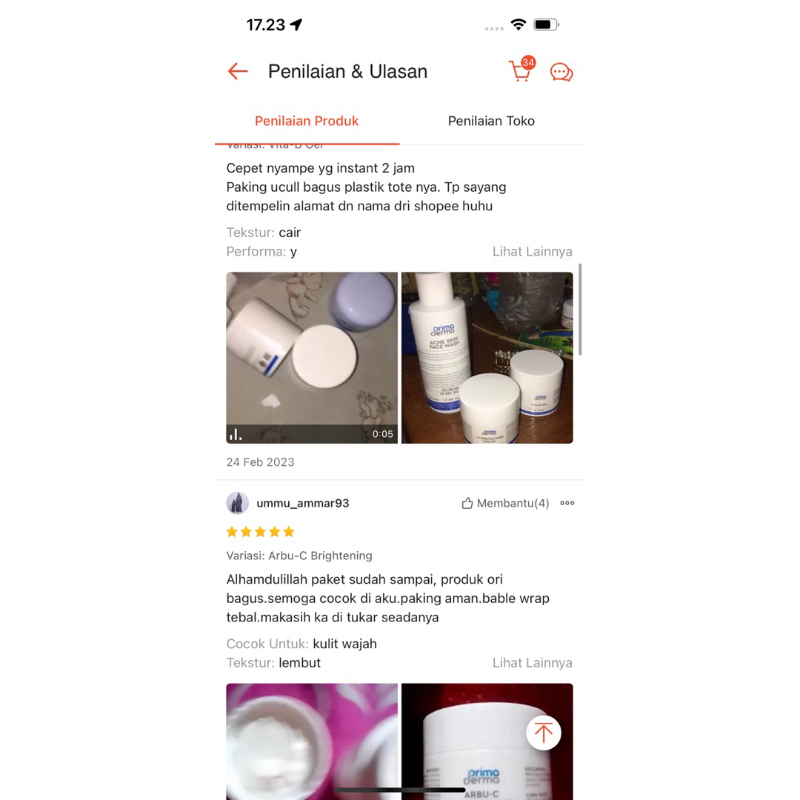Open more options on ummu_ammar93's review
This screenshot has height=800, width=800.
click(x=567, y=503)
